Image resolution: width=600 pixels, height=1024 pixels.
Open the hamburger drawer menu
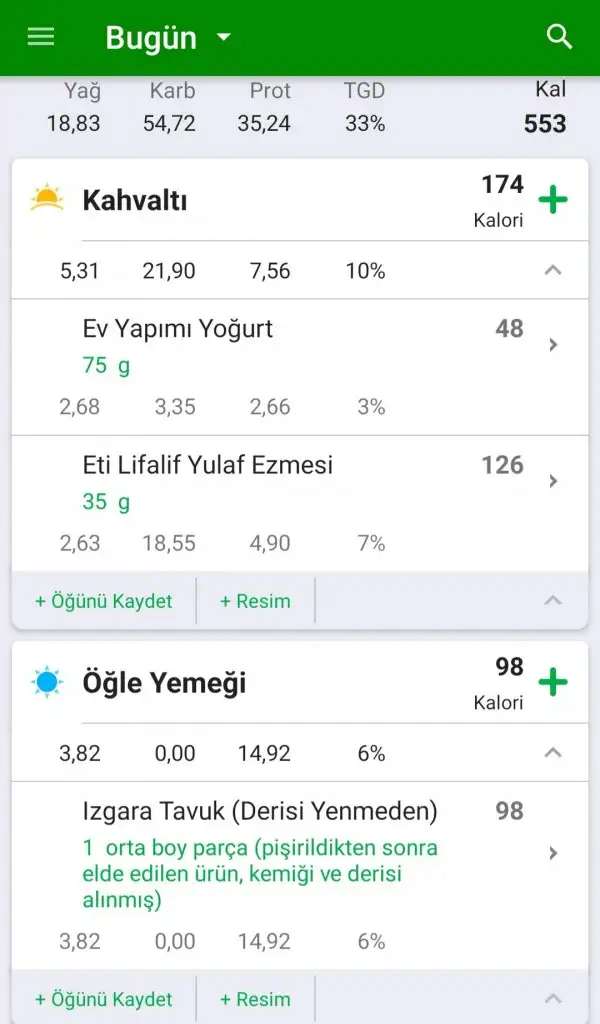(41, 38)
